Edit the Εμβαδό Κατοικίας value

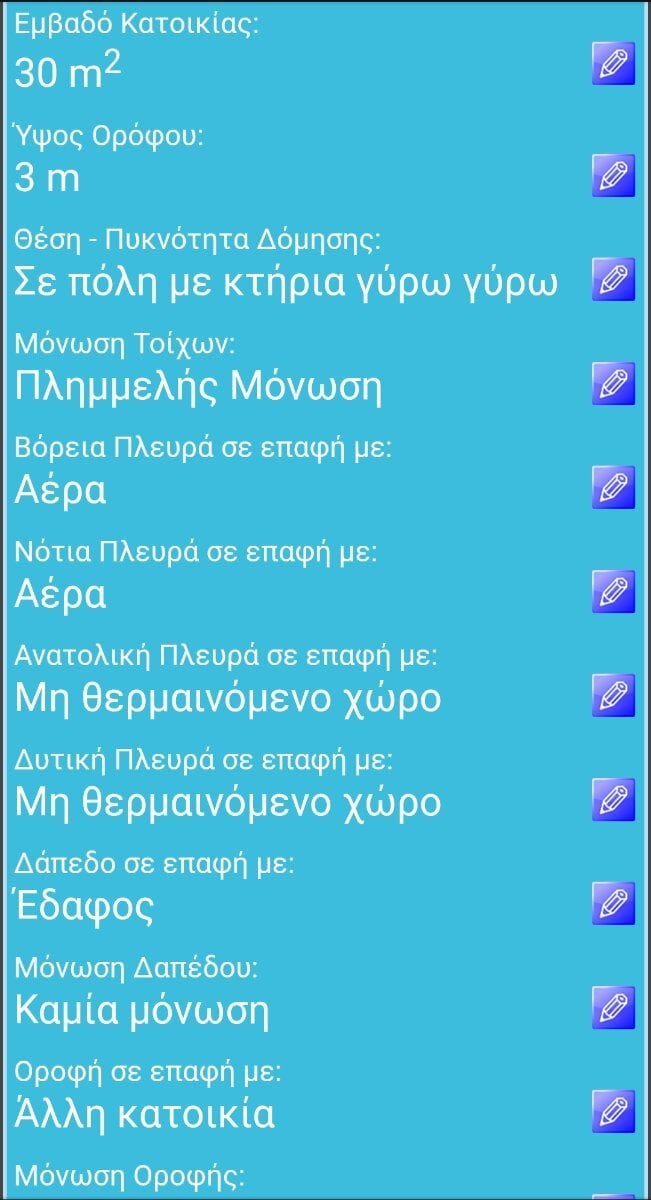pyautogui.click(x=613, y=63)
